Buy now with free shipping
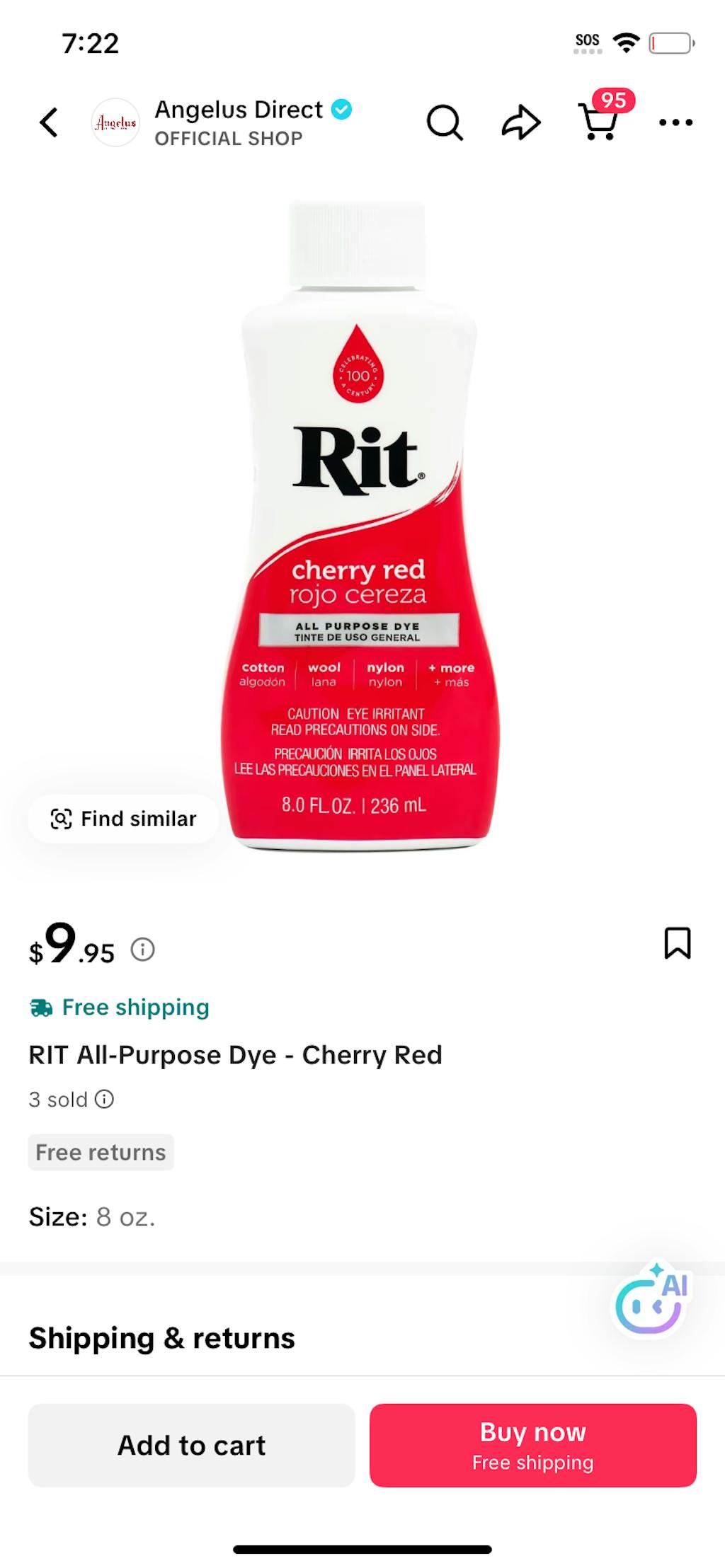This screenshot has width=725, height=1568. 532,1445
